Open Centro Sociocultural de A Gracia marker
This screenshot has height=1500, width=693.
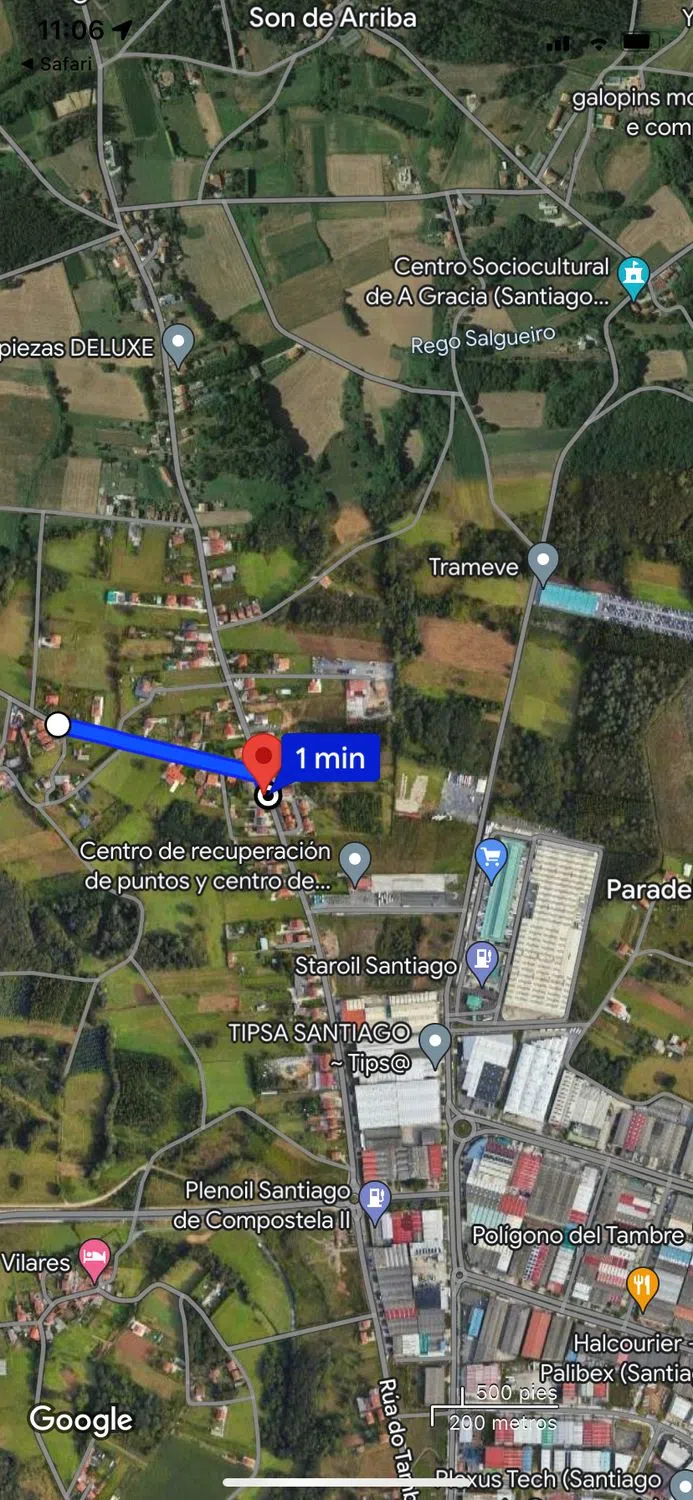click(633, 275)
